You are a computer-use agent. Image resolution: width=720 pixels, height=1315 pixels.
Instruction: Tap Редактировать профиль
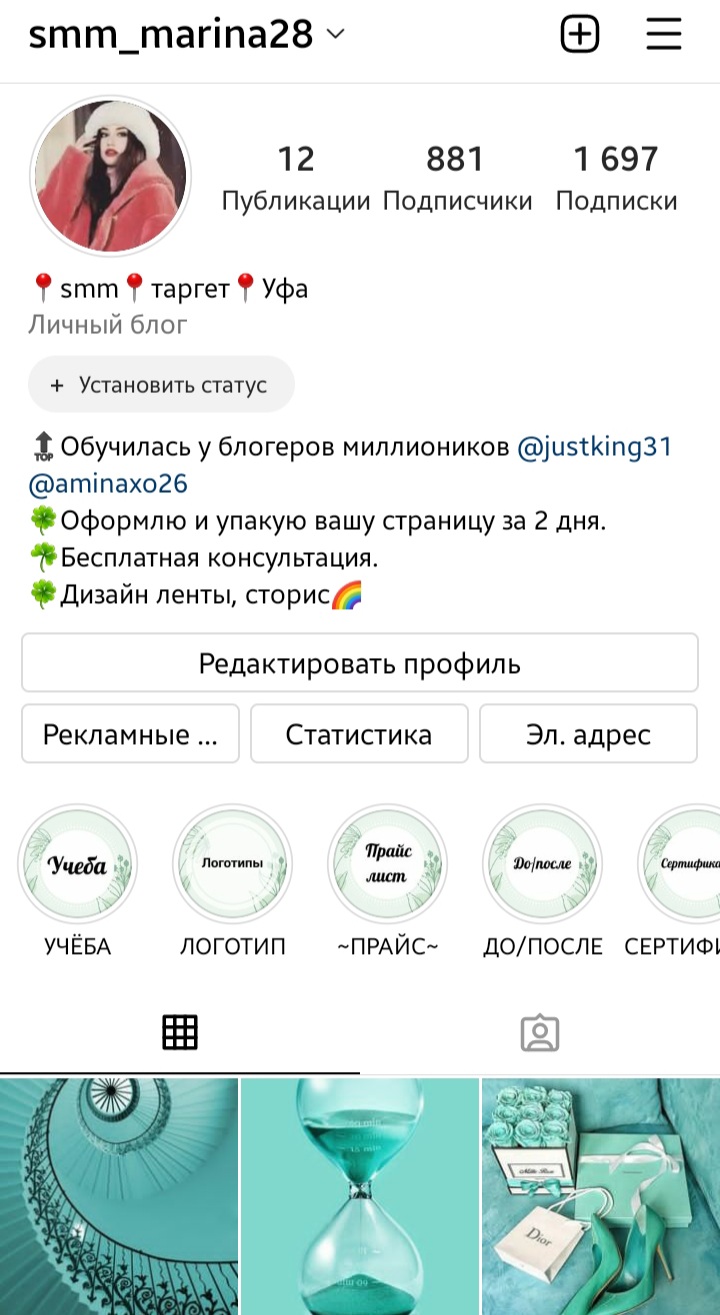(x=360, y=663)
